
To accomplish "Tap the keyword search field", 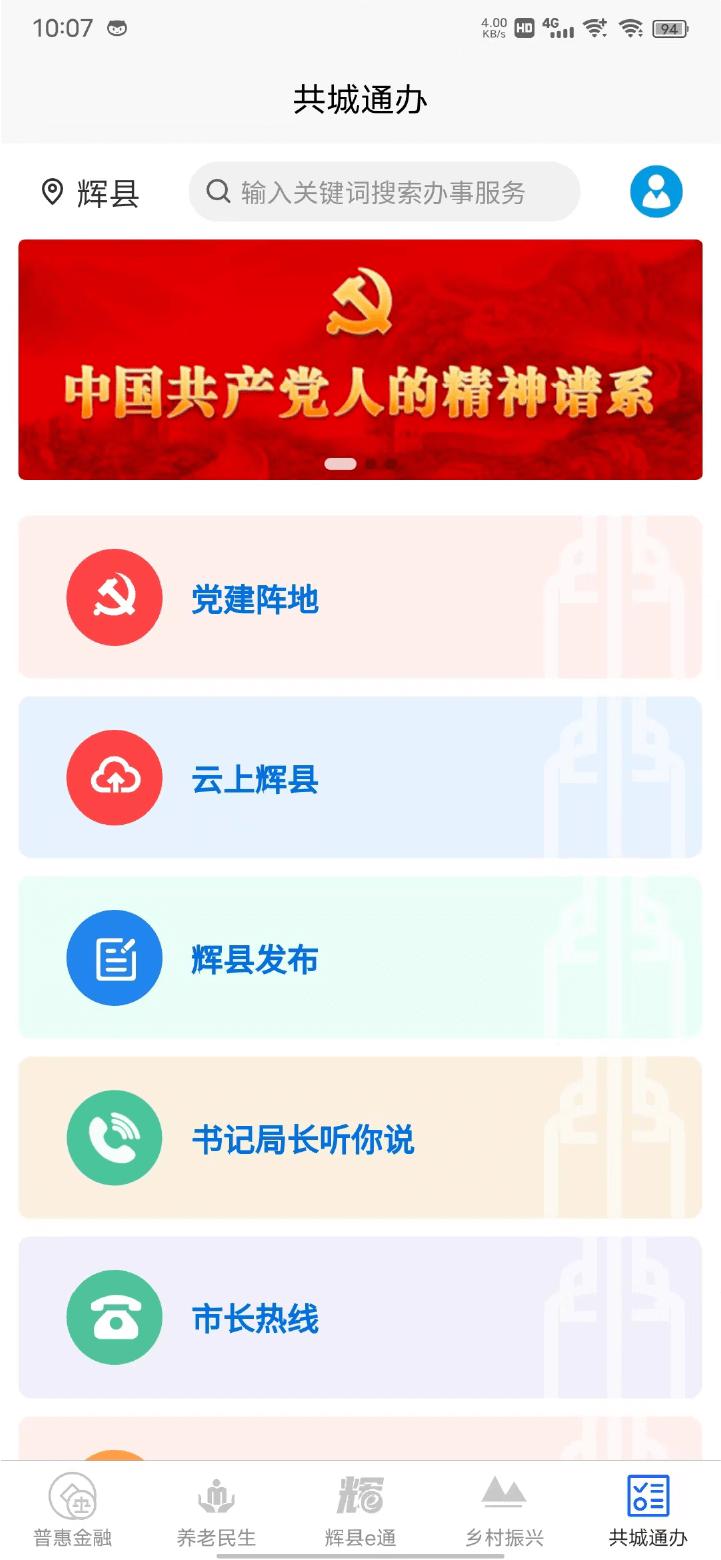I will 384,192.
